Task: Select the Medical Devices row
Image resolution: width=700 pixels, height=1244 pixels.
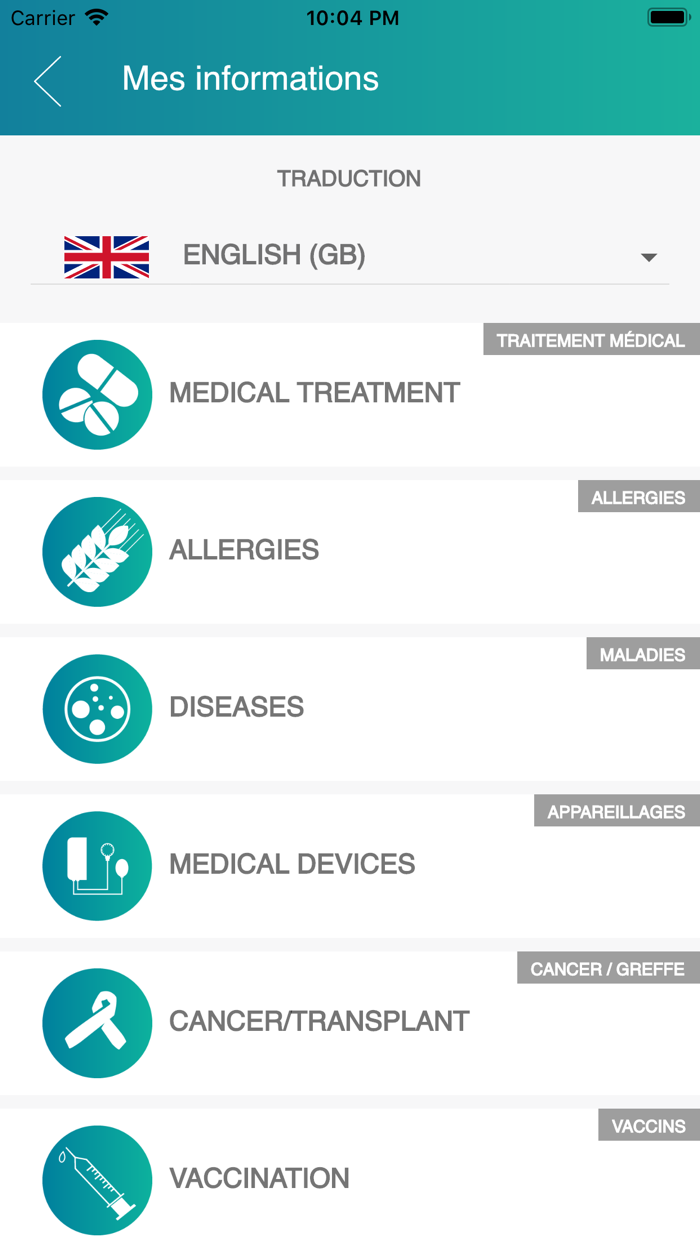Action: pyautogui.click(x=350, y=865)
